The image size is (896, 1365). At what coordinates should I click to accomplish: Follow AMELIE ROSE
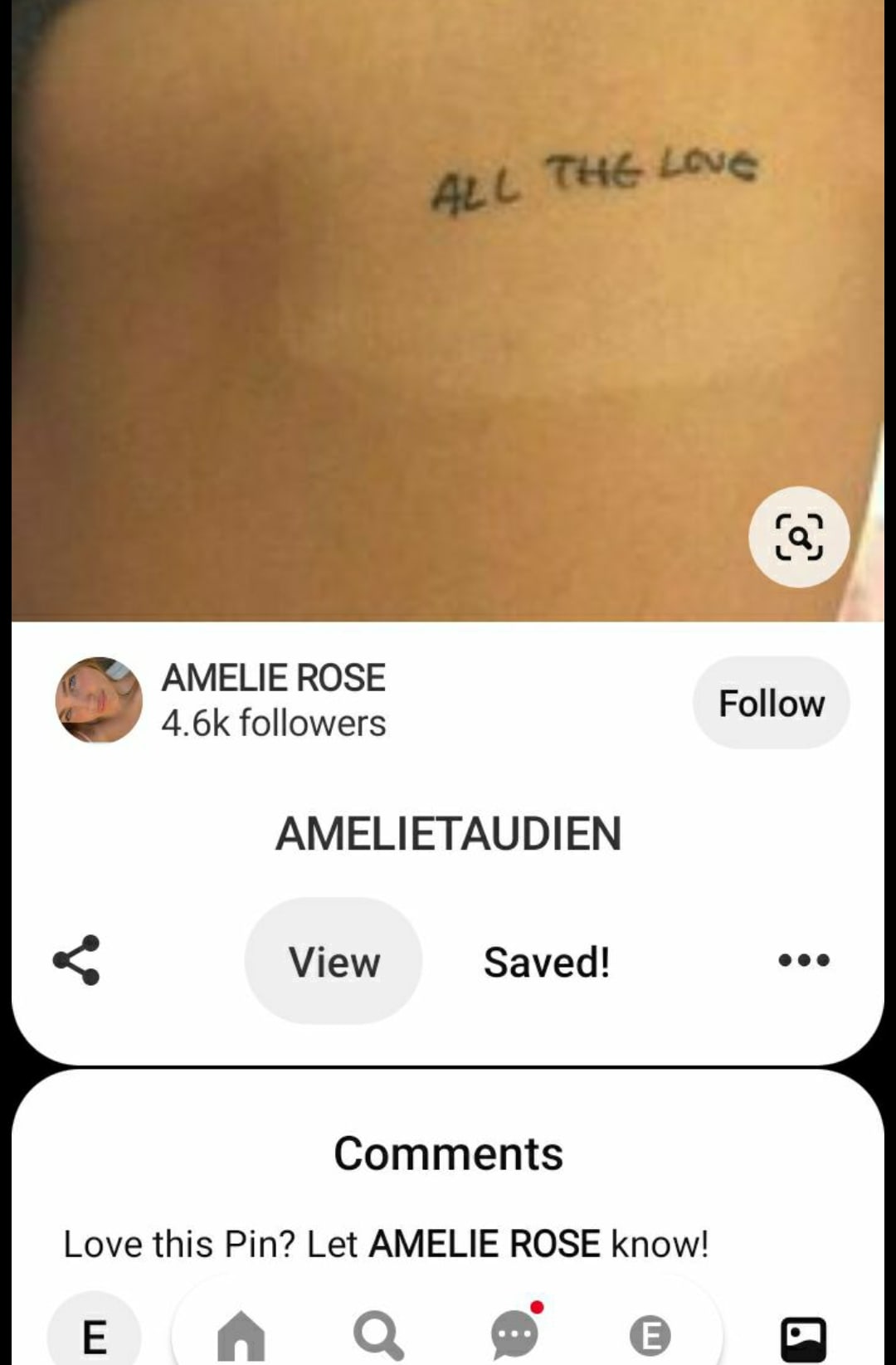coord(771,703)
